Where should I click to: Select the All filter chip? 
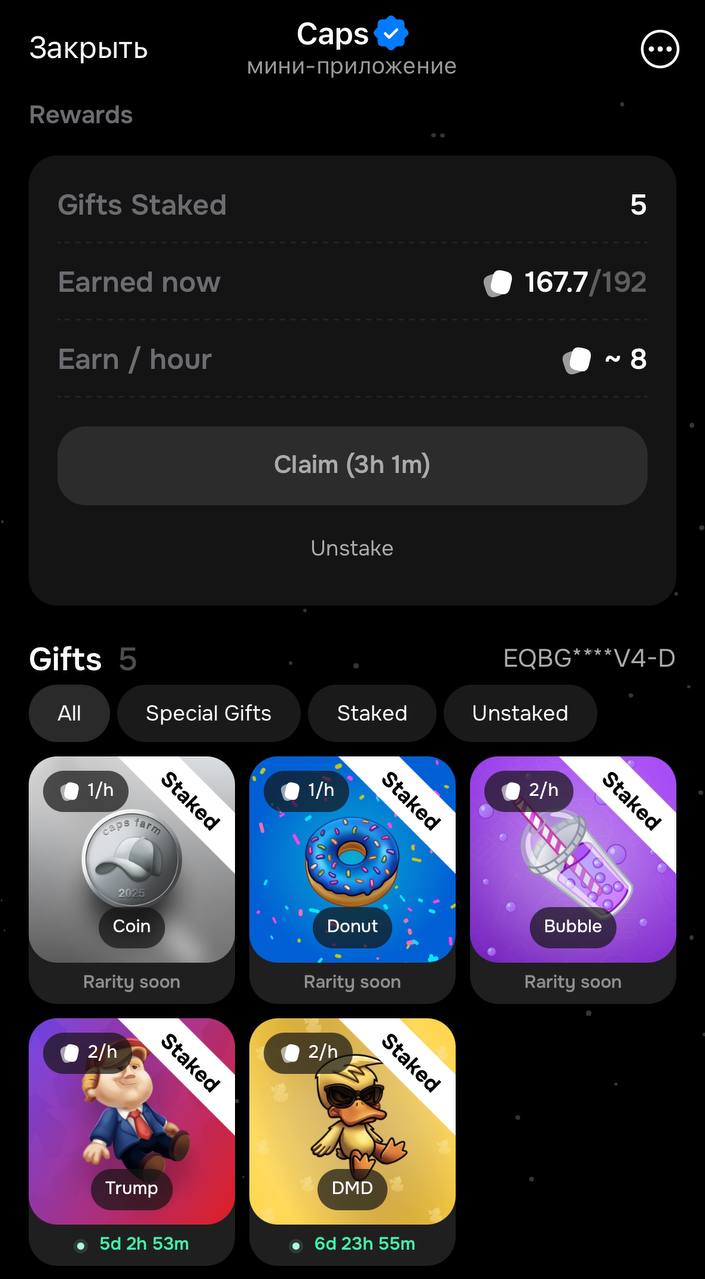pyautogui.click(x=69, y=713)
